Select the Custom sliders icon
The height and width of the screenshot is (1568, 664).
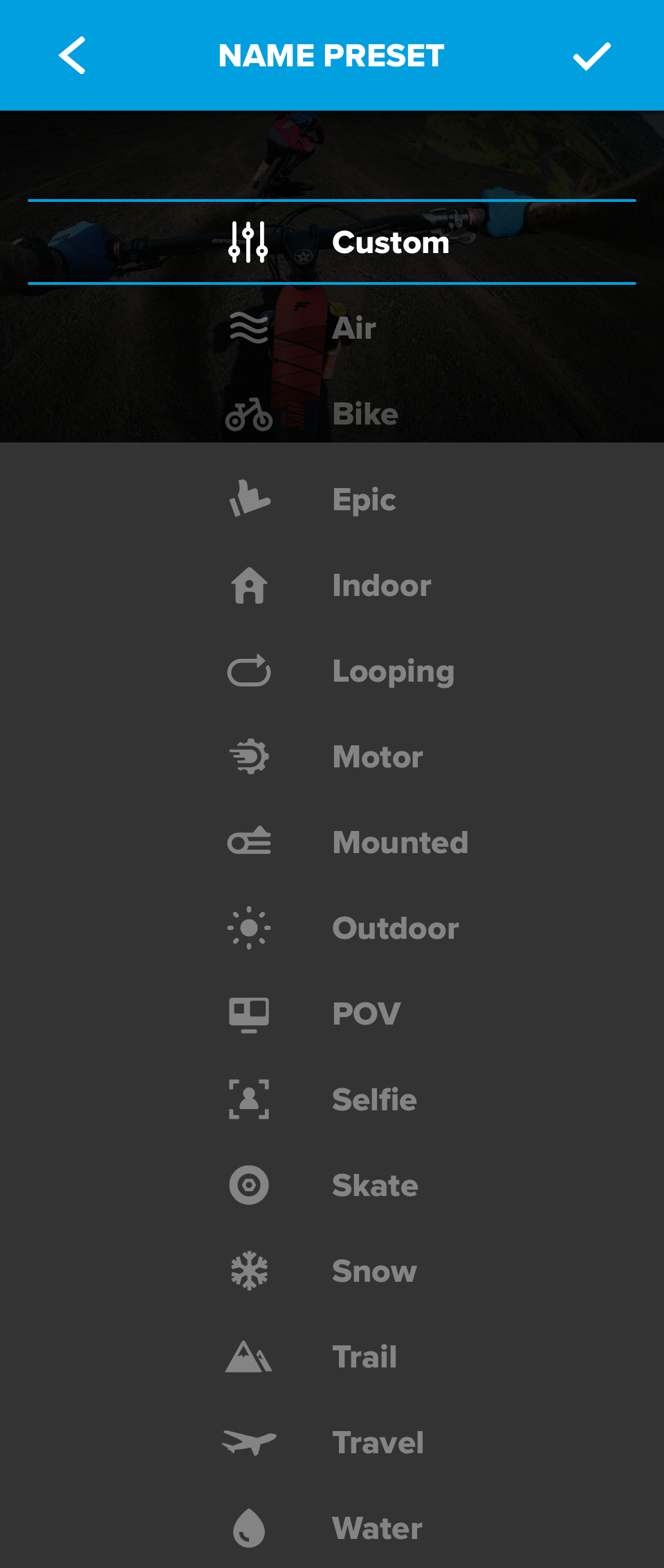(x=248, y=242)
